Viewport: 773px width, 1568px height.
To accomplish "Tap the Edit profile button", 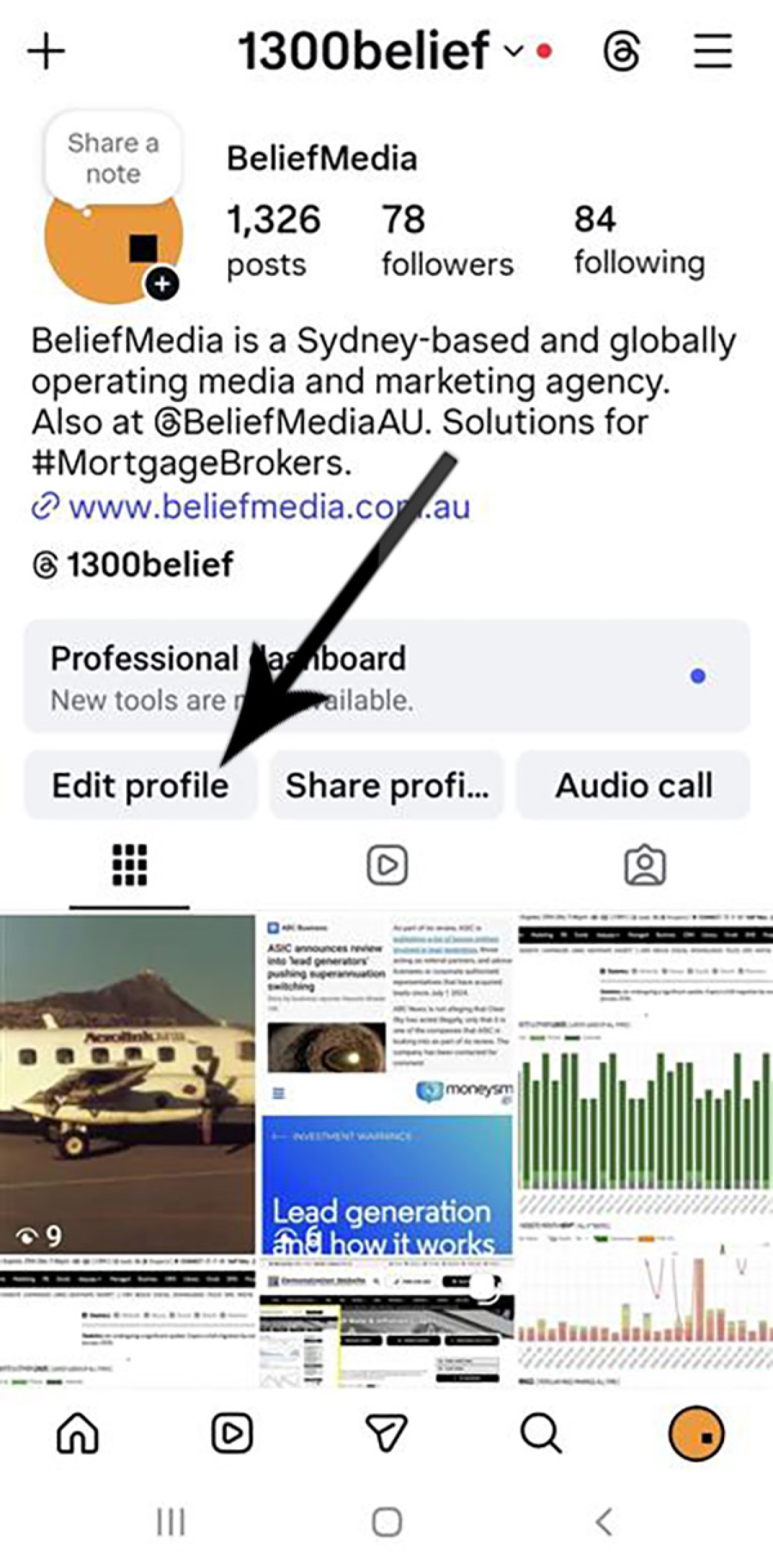I will 140,785.
